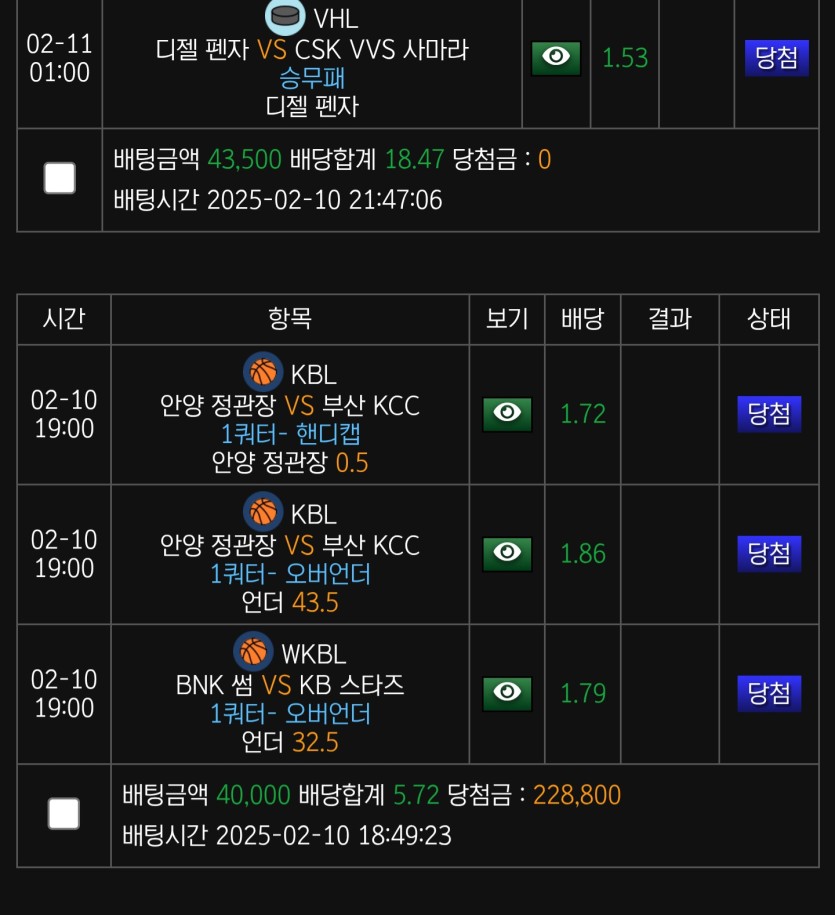Open eye icon for the BNK 썸 WKBL game
Image resolution: width=835 pixels, height=915 pixels.
click(507, 693)
